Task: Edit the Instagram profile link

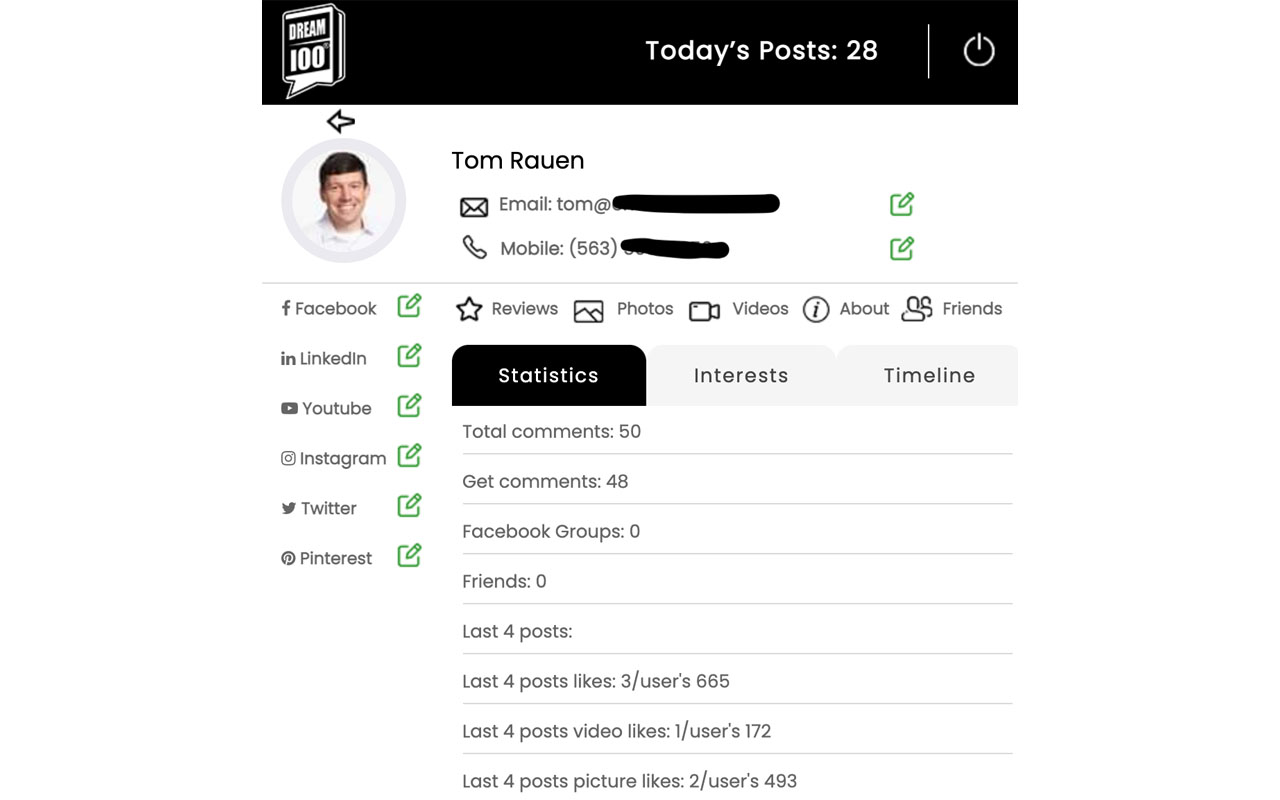Action: pos(409,456)
